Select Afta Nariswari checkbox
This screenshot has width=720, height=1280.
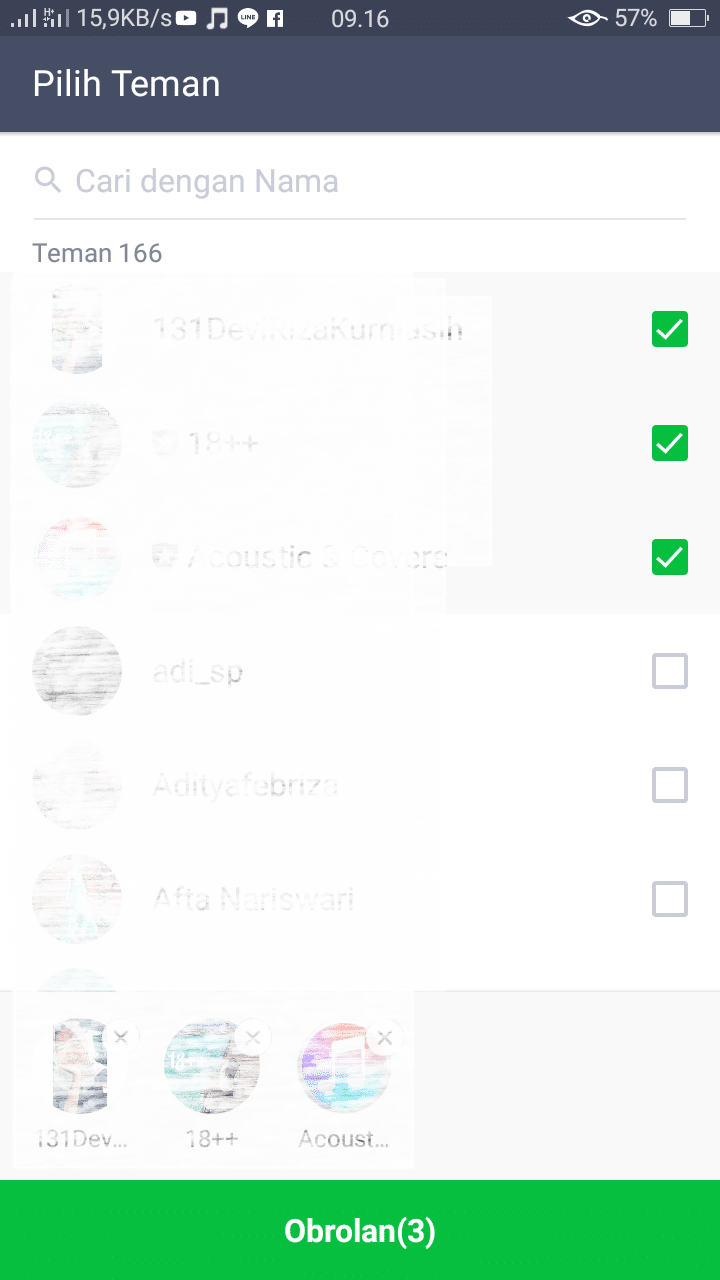pos(669,899)
